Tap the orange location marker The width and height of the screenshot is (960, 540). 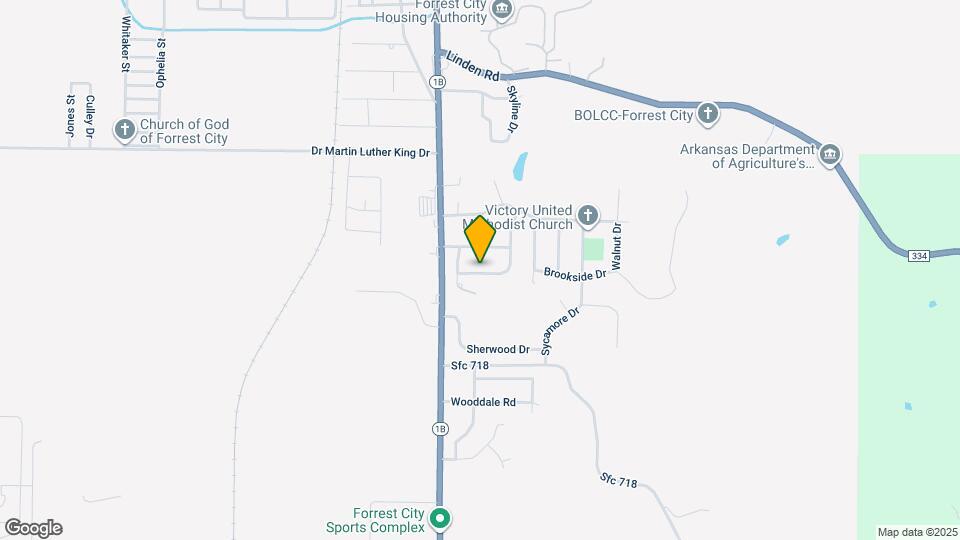click(479, 239)
